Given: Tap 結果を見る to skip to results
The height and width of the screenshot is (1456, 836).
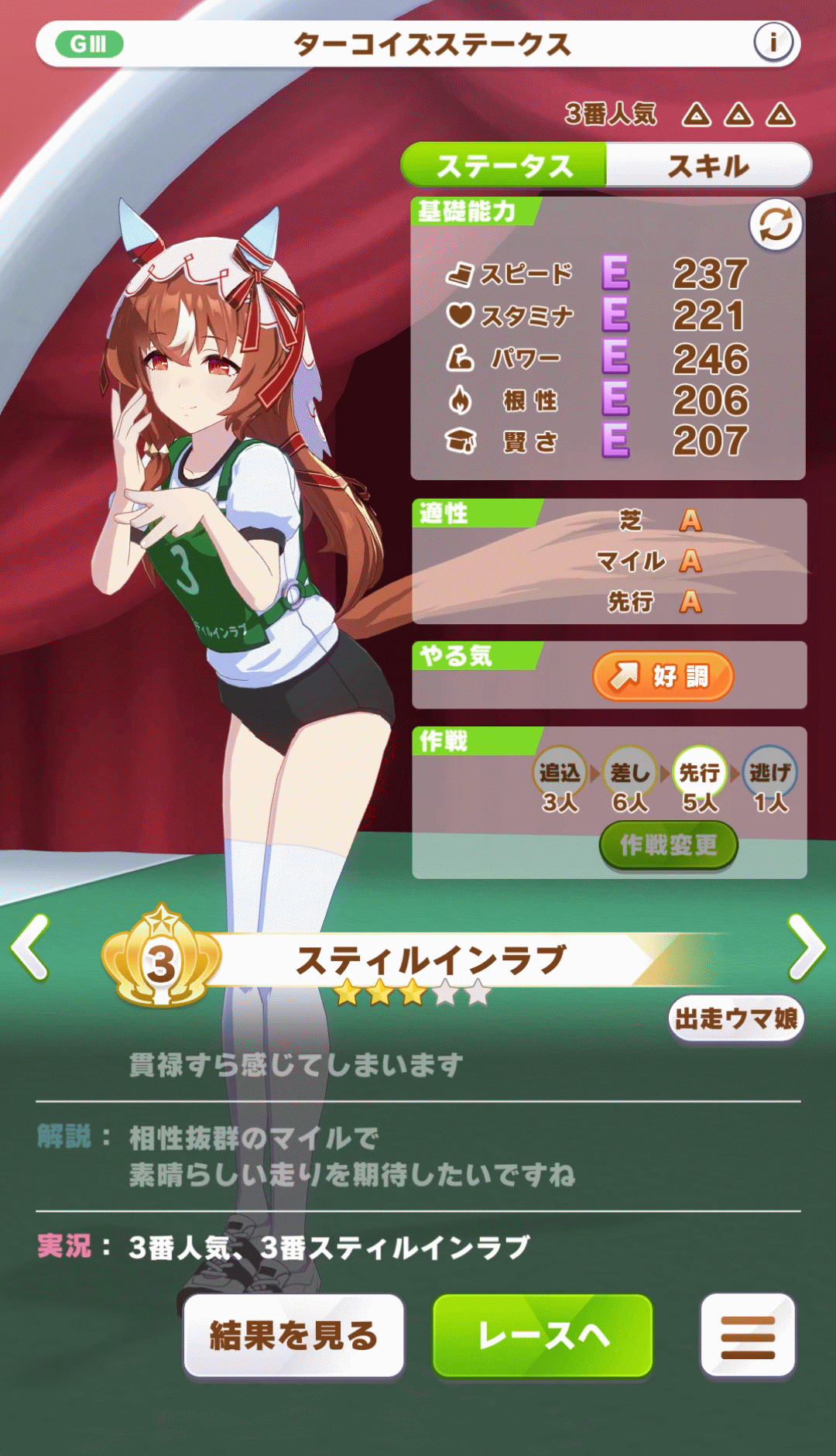Looking at the screenshot, I should click(294, 1335).
